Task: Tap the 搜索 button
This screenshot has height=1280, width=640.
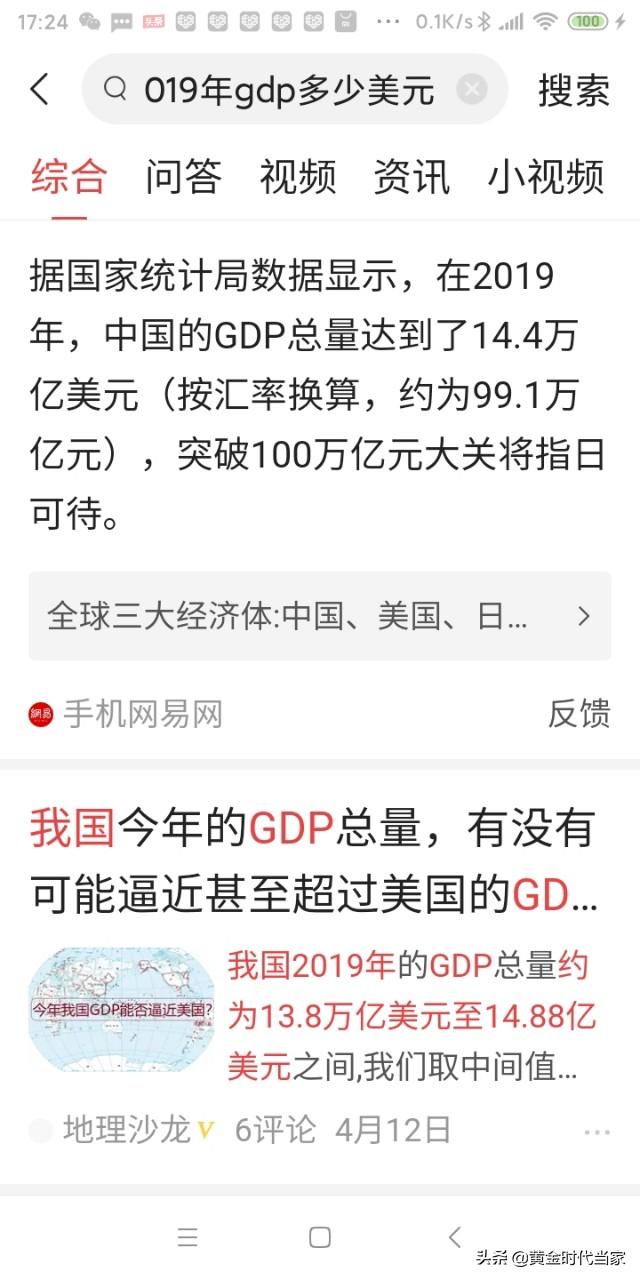Action: 574,90
